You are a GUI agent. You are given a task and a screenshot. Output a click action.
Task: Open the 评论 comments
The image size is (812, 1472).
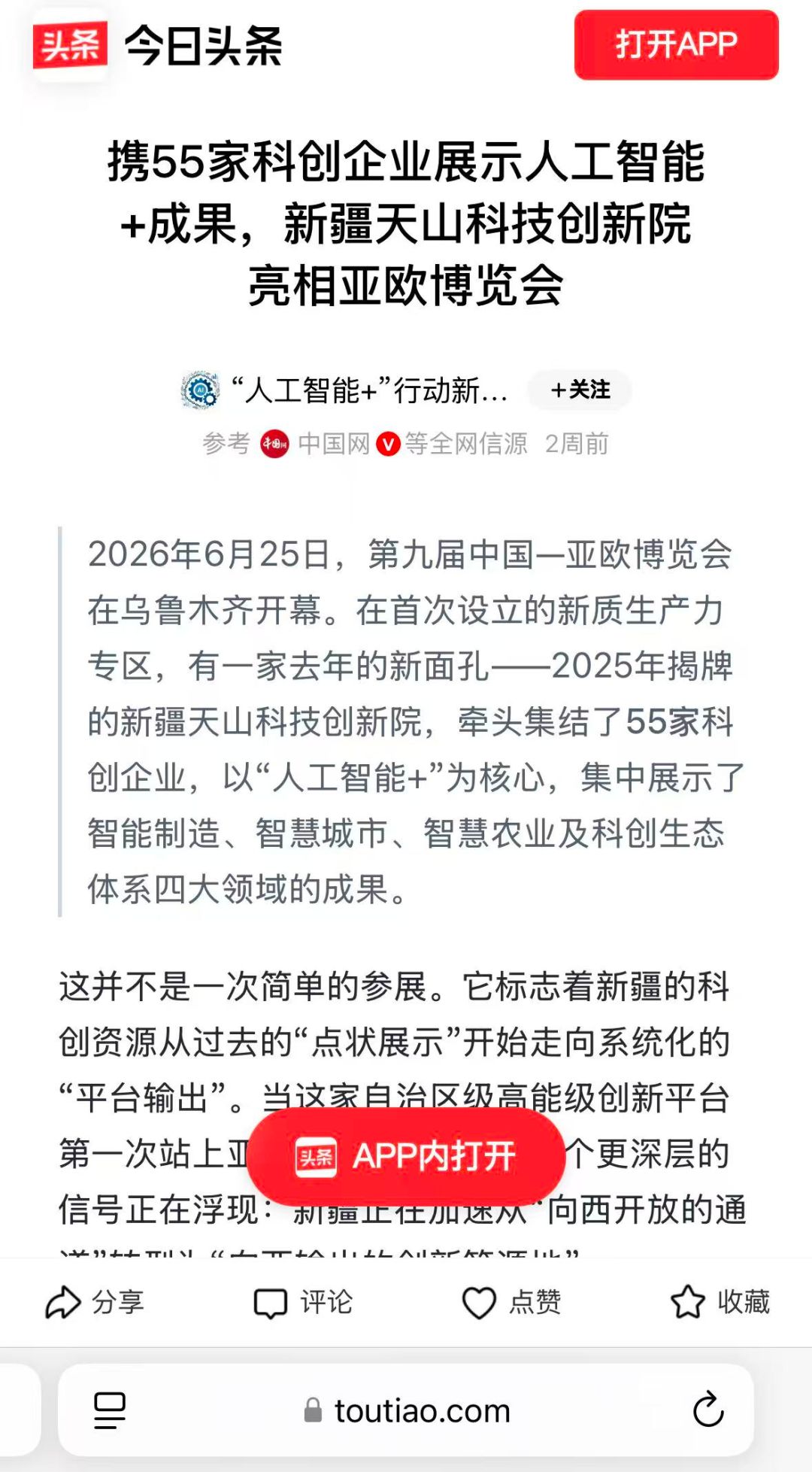click(303, 1302)
